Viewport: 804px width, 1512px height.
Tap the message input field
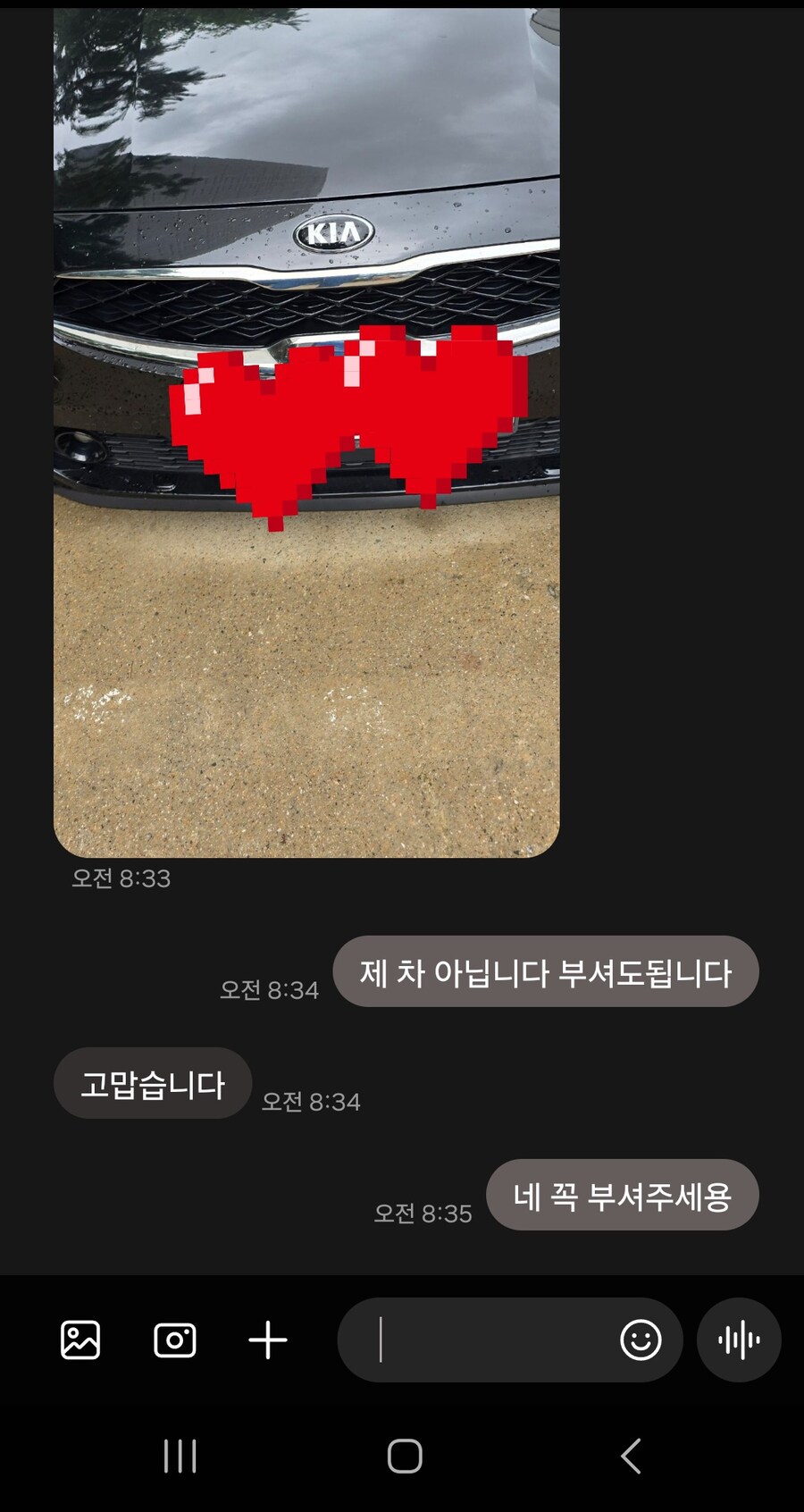coord(491,1340)
